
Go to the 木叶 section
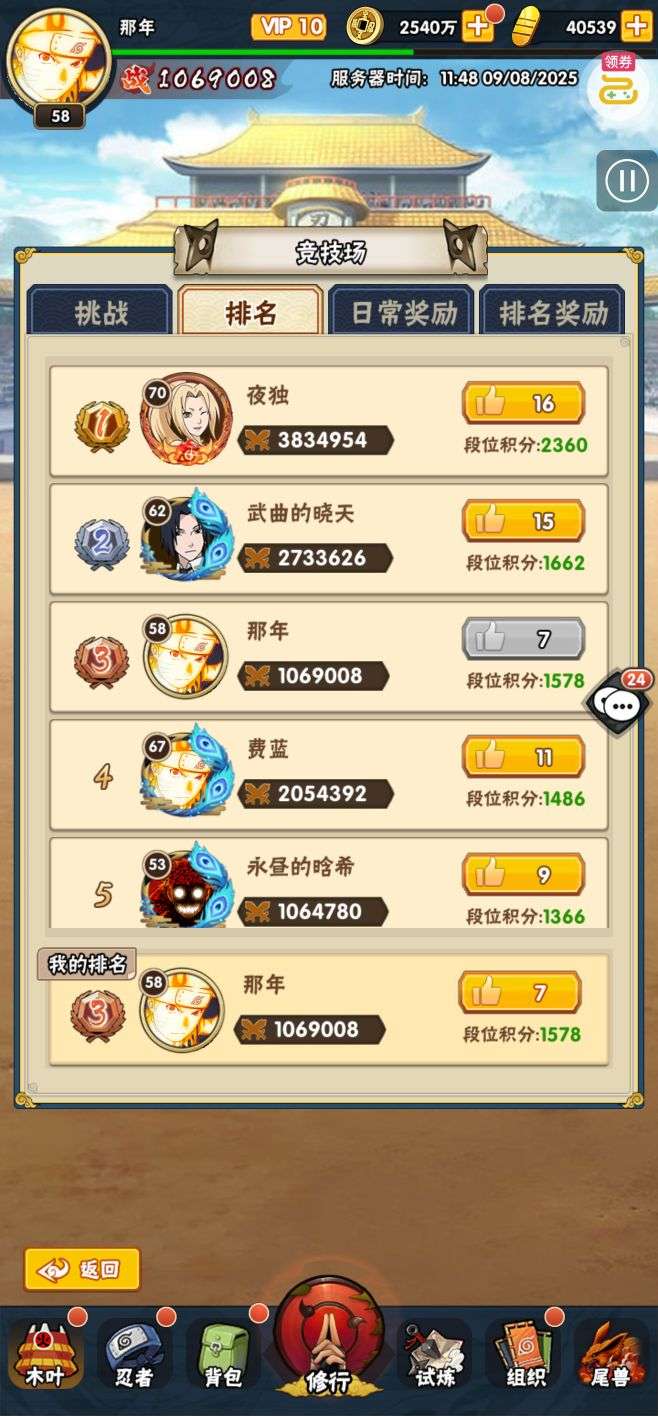point(46,1351)
